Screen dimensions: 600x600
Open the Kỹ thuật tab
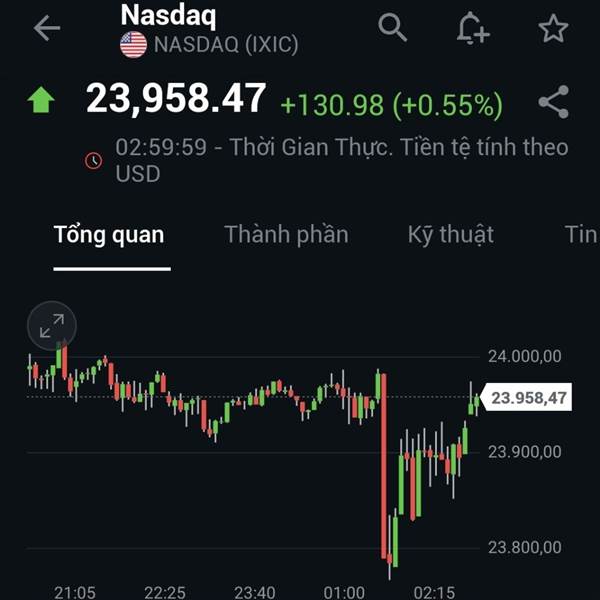click(450, 234)
